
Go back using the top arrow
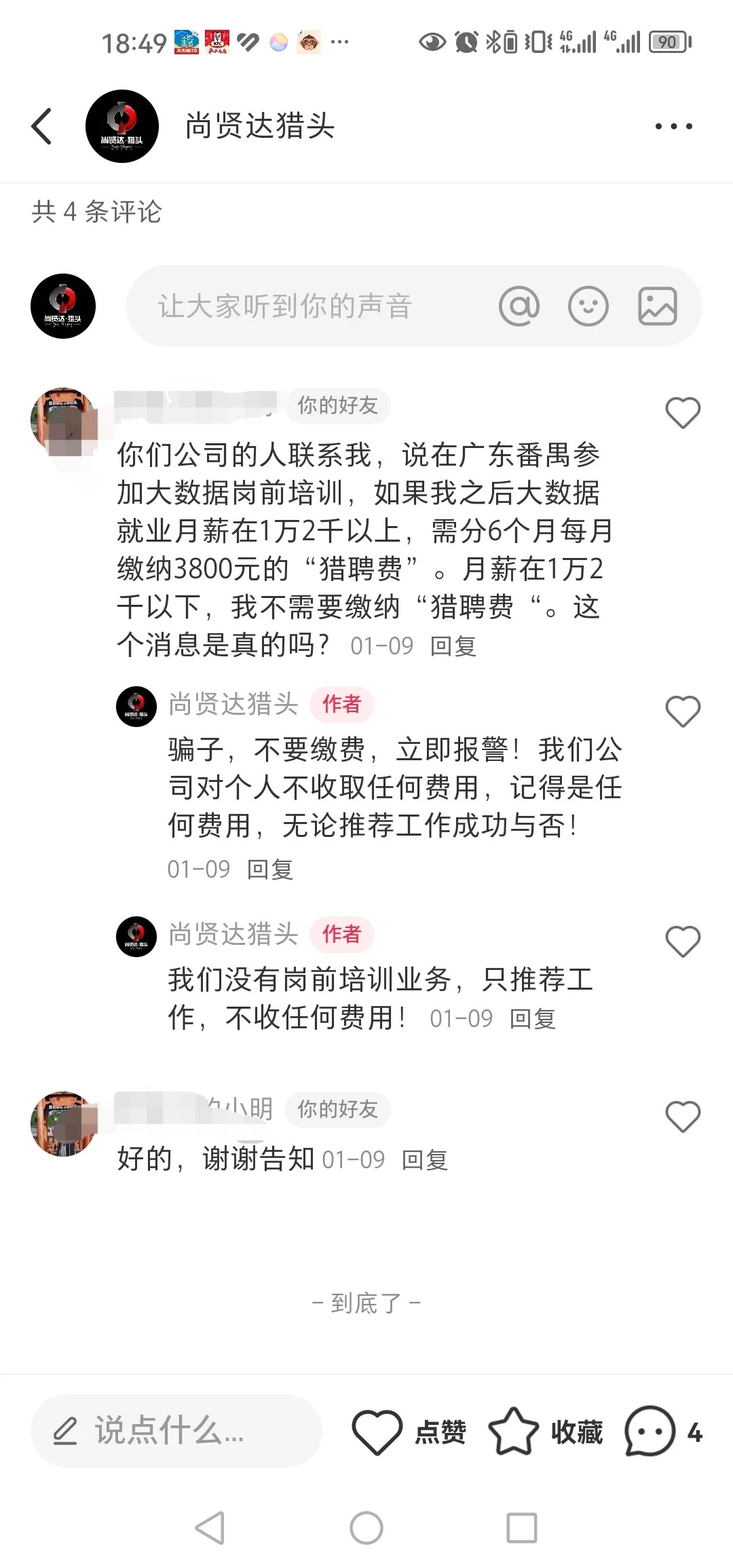point(42,126)
